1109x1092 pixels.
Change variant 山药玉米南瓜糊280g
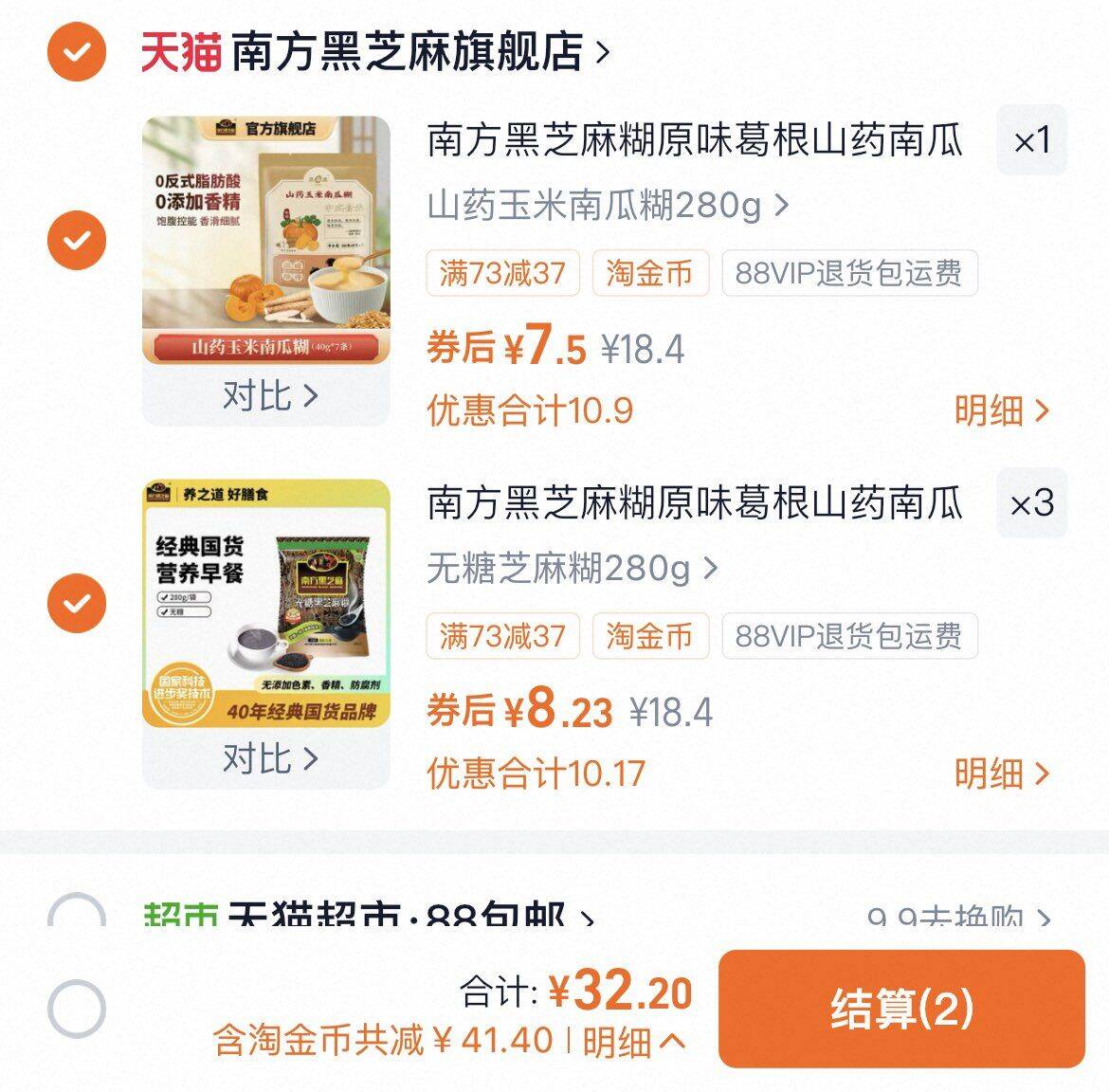pos(607,205)
